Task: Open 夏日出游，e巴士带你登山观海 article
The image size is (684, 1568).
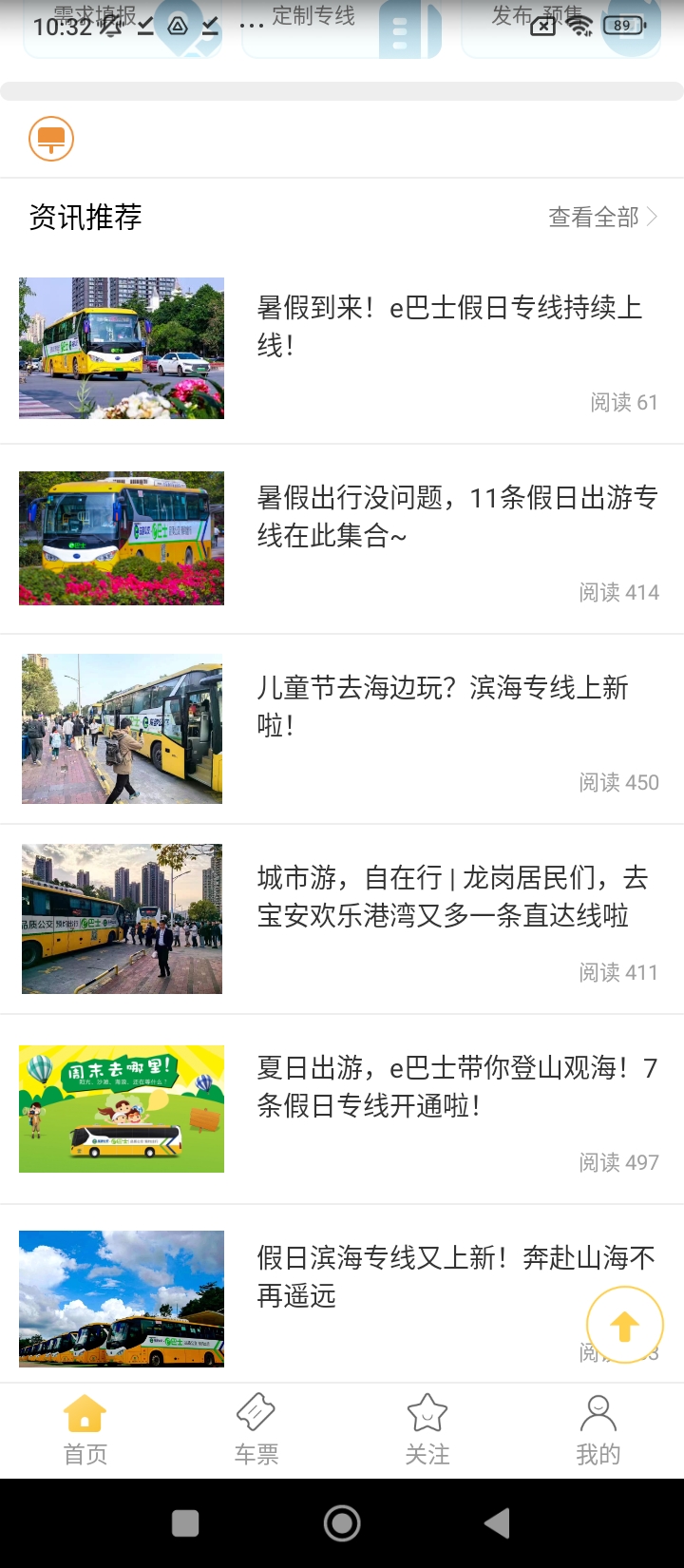Action: point(456,1086)
